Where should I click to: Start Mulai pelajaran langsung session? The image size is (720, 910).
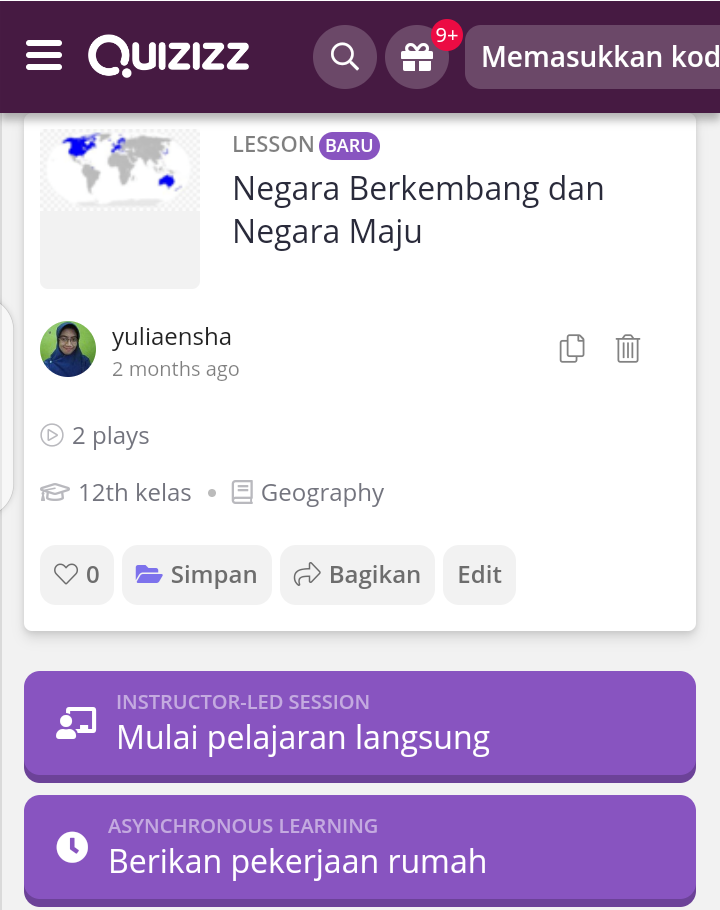coord(360,724)
